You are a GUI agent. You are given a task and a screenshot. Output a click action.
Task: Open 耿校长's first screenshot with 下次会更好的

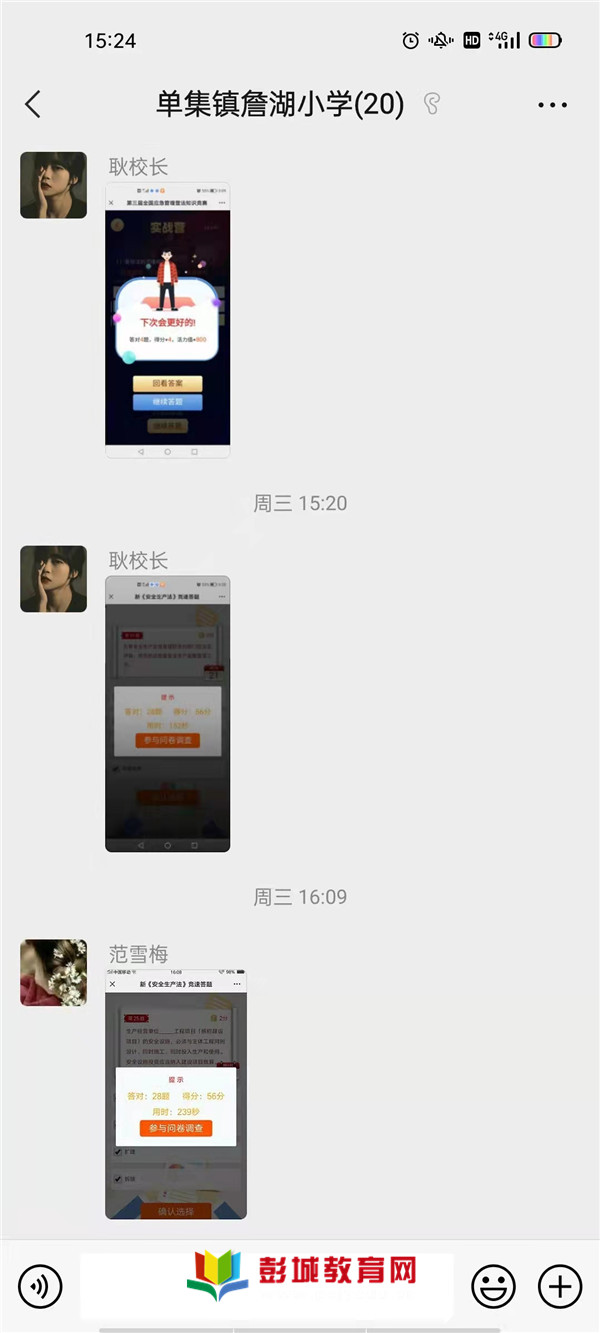167,320
